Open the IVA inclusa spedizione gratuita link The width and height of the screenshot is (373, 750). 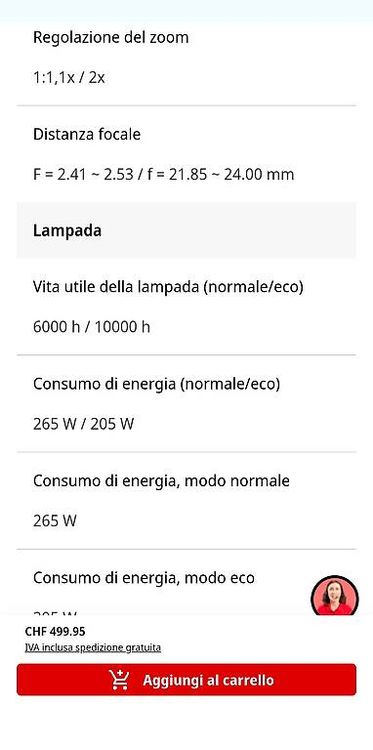[x=93, y=648]
